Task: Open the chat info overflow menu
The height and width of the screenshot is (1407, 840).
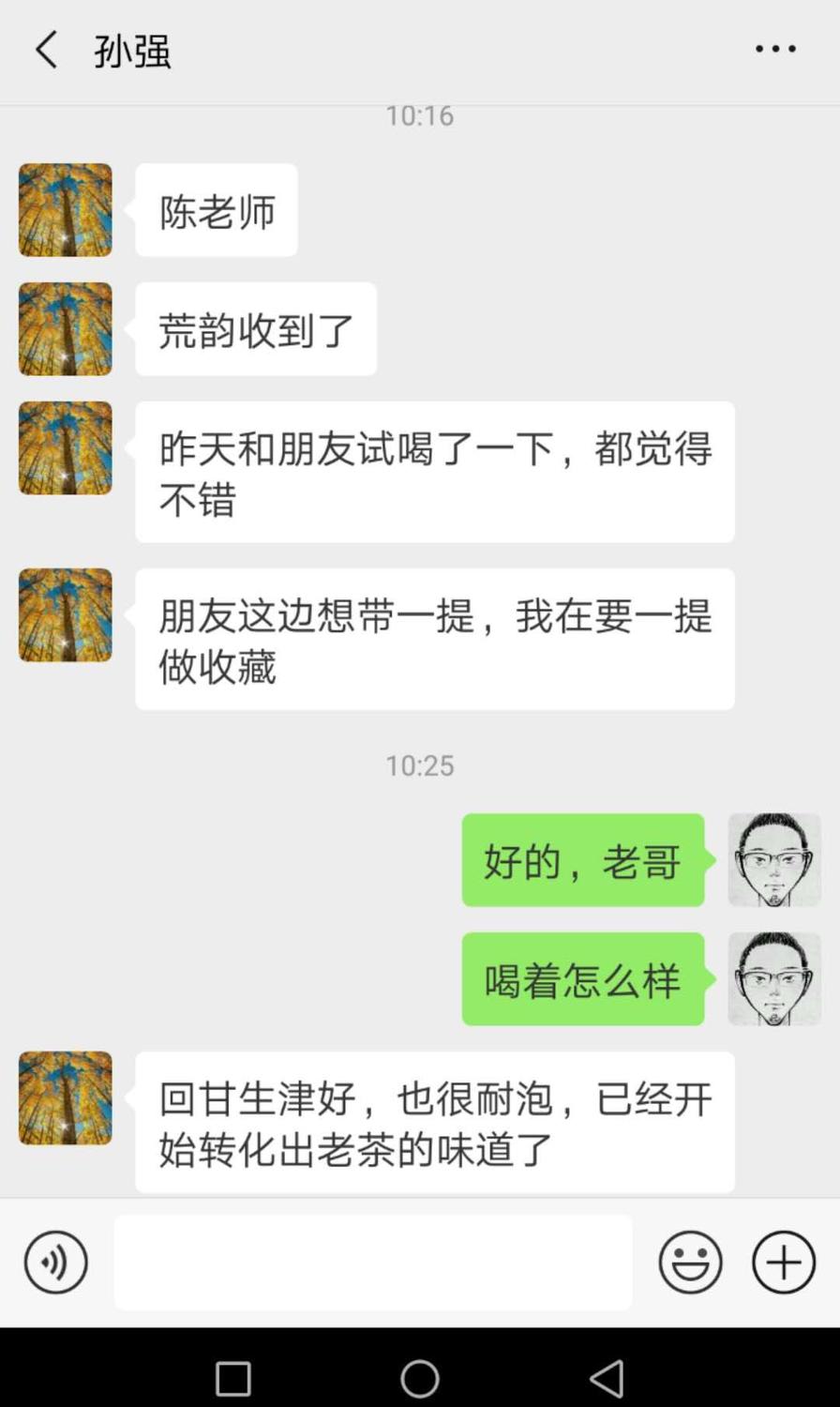Action: [x=775, y=50]
